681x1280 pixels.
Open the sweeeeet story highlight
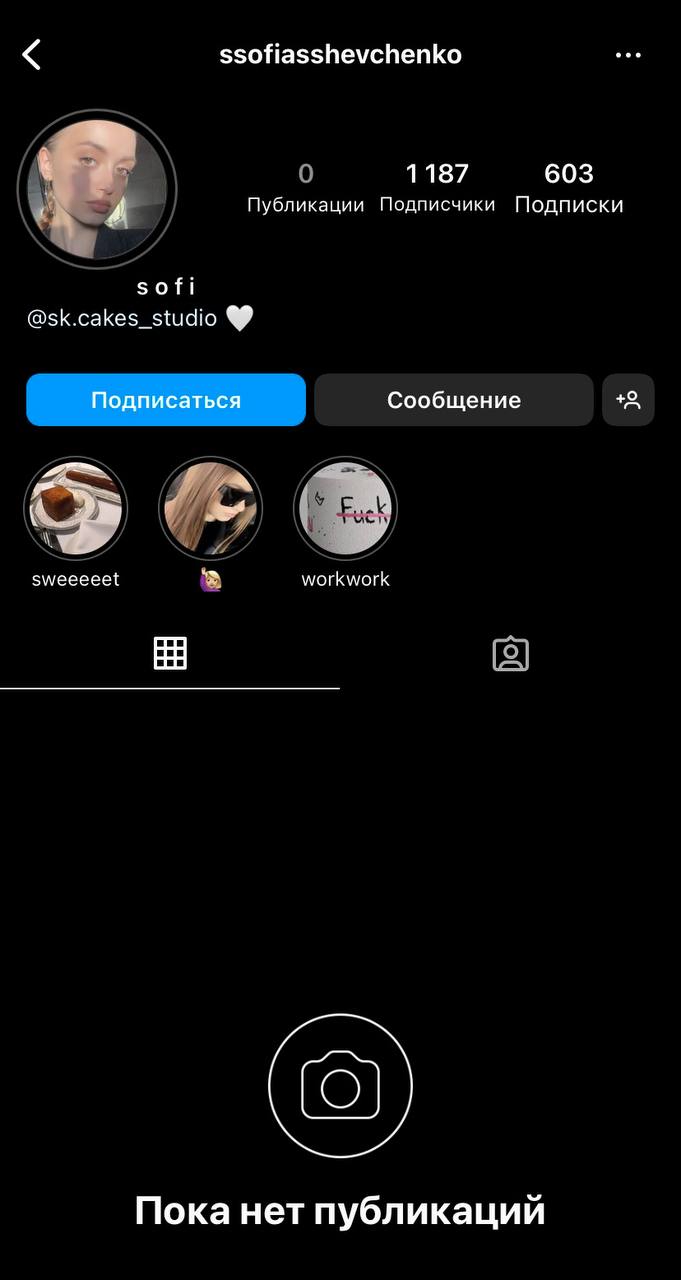75,509
